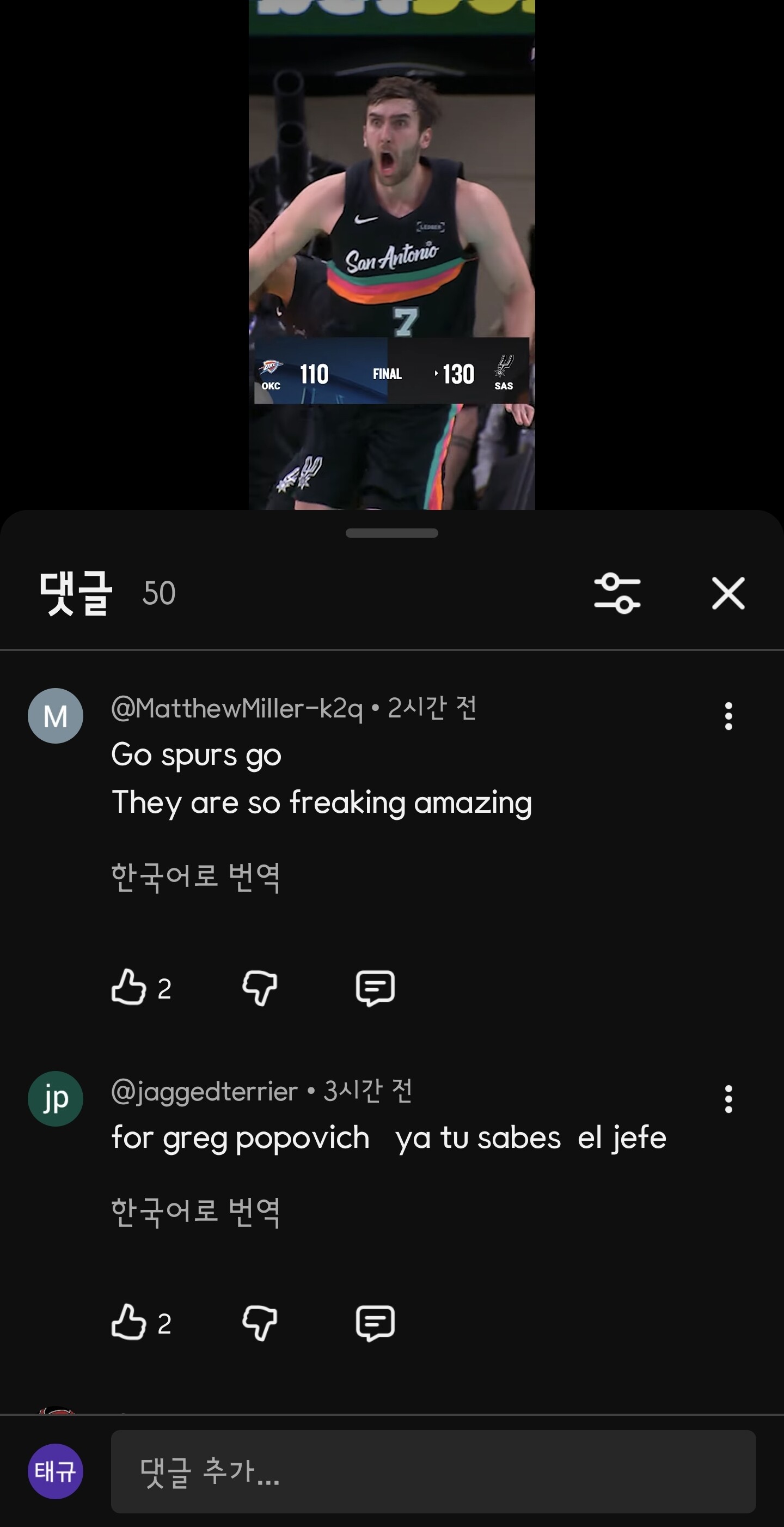Open MatthewMiller-k2q's profile avatar
Image resolution: width=784 pixels, height=1527 pixels.
(x=56, y=716)
